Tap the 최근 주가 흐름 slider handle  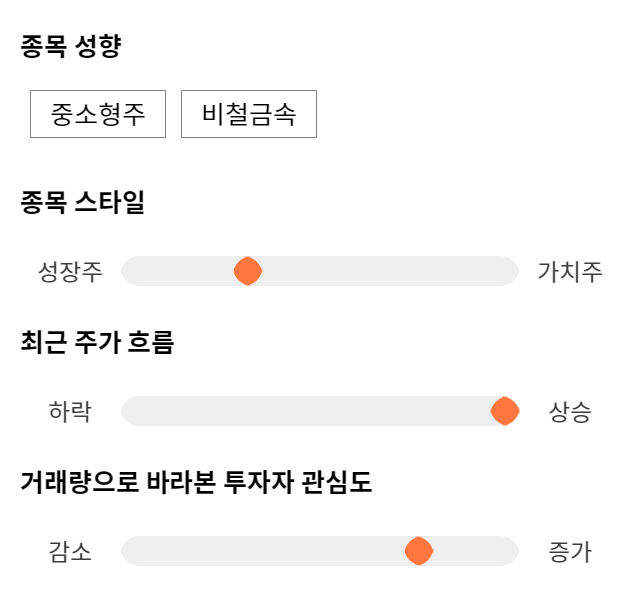click(x=505, y=411)
